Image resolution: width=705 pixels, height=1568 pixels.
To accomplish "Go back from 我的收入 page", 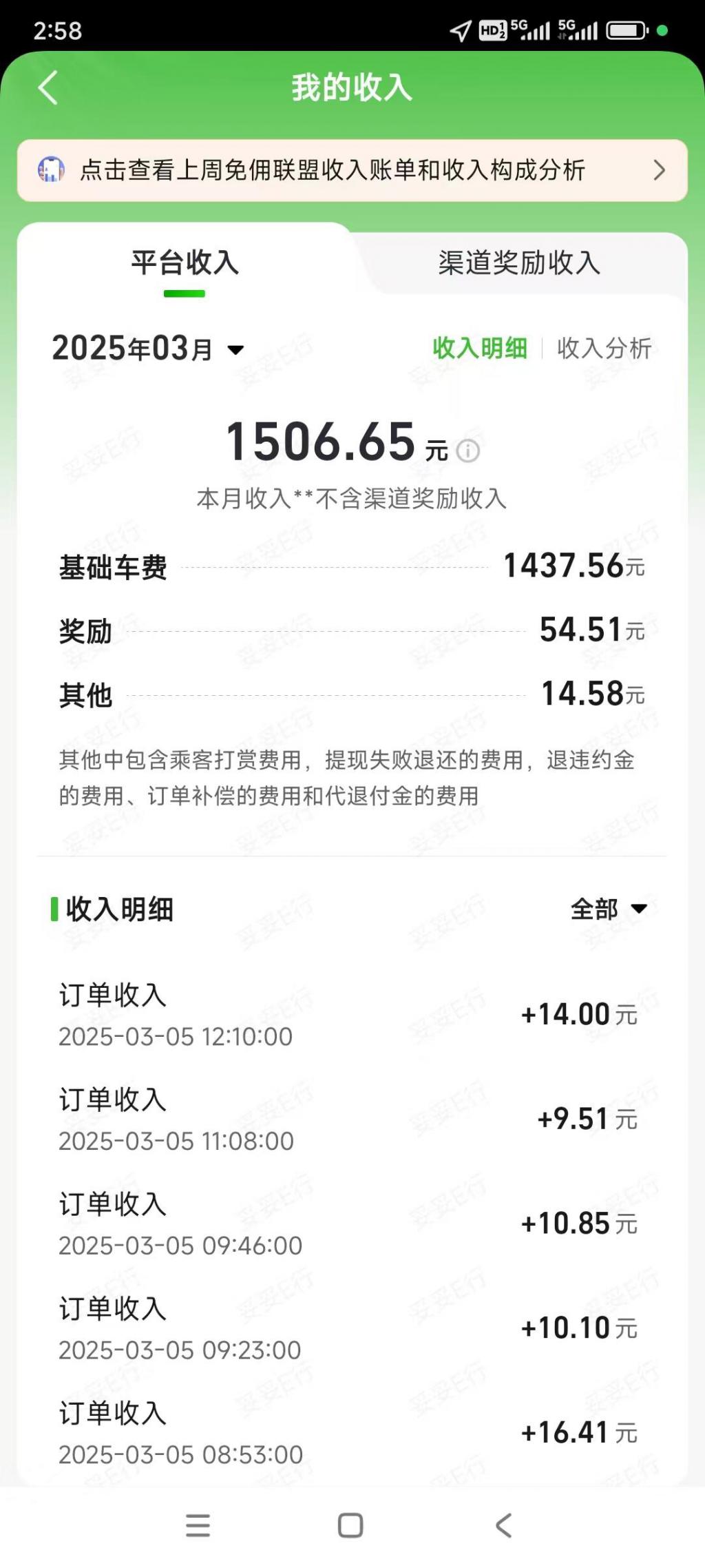I will pyautogui.click(x=48, y=88).
